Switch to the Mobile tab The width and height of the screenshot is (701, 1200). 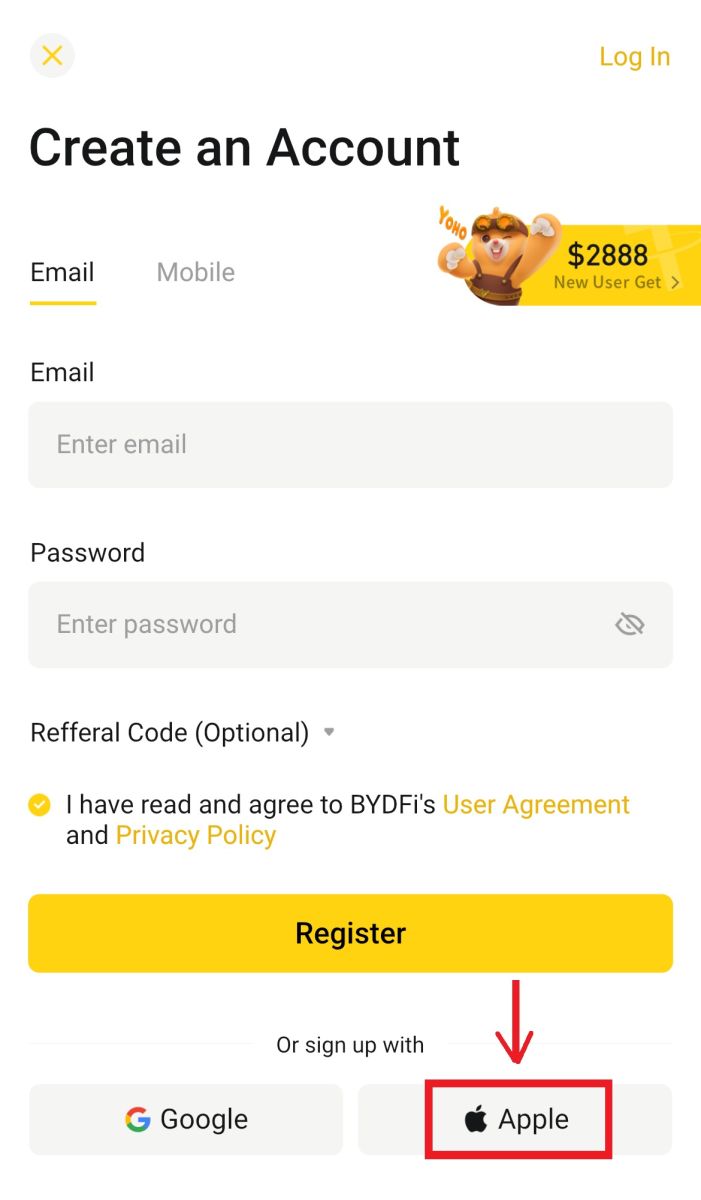click(196, 272)
